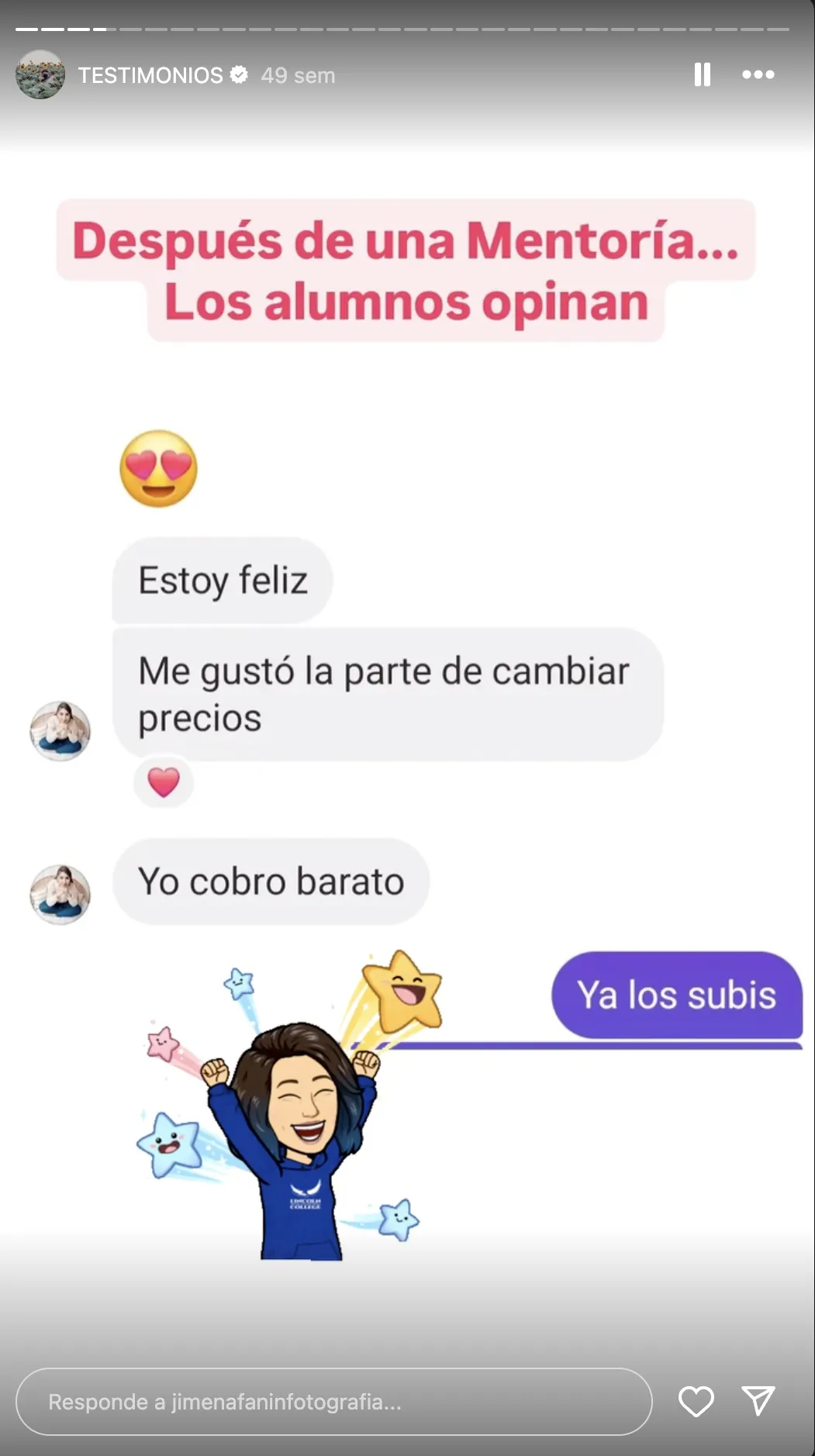The image size is (815, 1456).
Task: Tap the reply field for jimenafaninfotografia
Action: point(333,1401)
